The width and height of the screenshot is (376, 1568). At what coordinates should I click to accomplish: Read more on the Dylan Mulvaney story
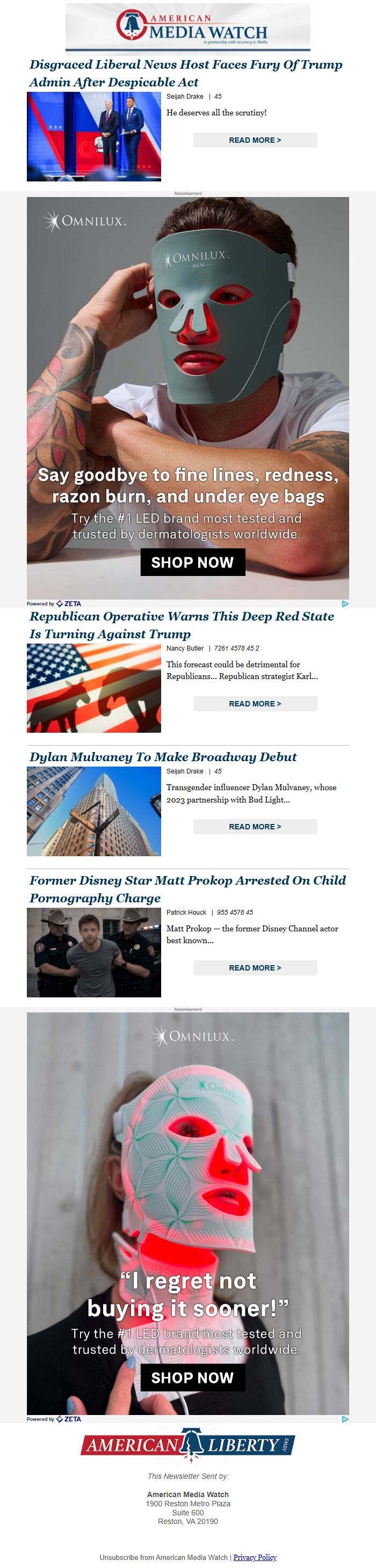point(255,827)
